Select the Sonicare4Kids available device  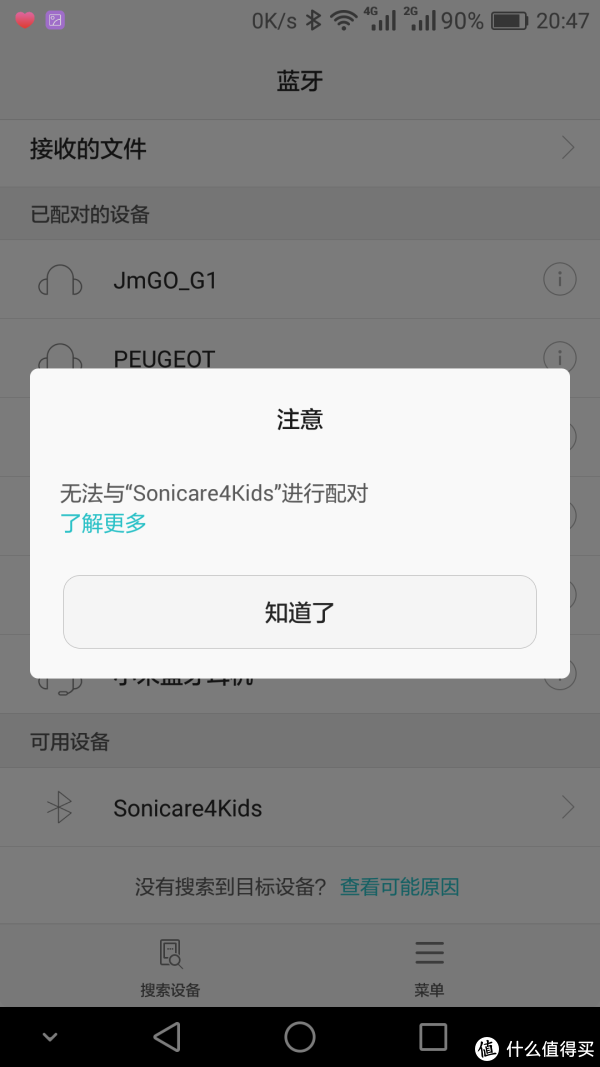click(300, 808)
